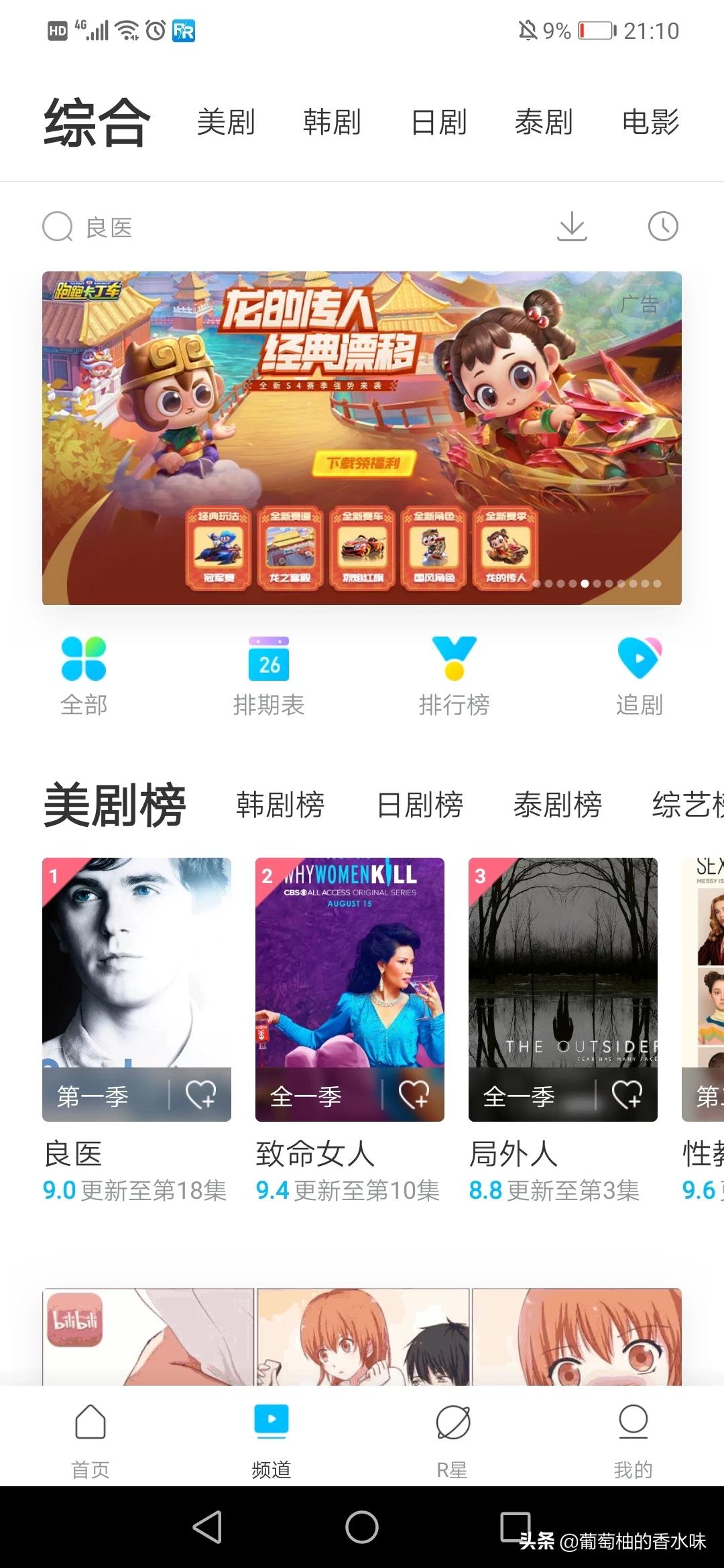724x1568 pixels.
Task: Open the 龙的传人 ad banner
Action: coord(362,438)
